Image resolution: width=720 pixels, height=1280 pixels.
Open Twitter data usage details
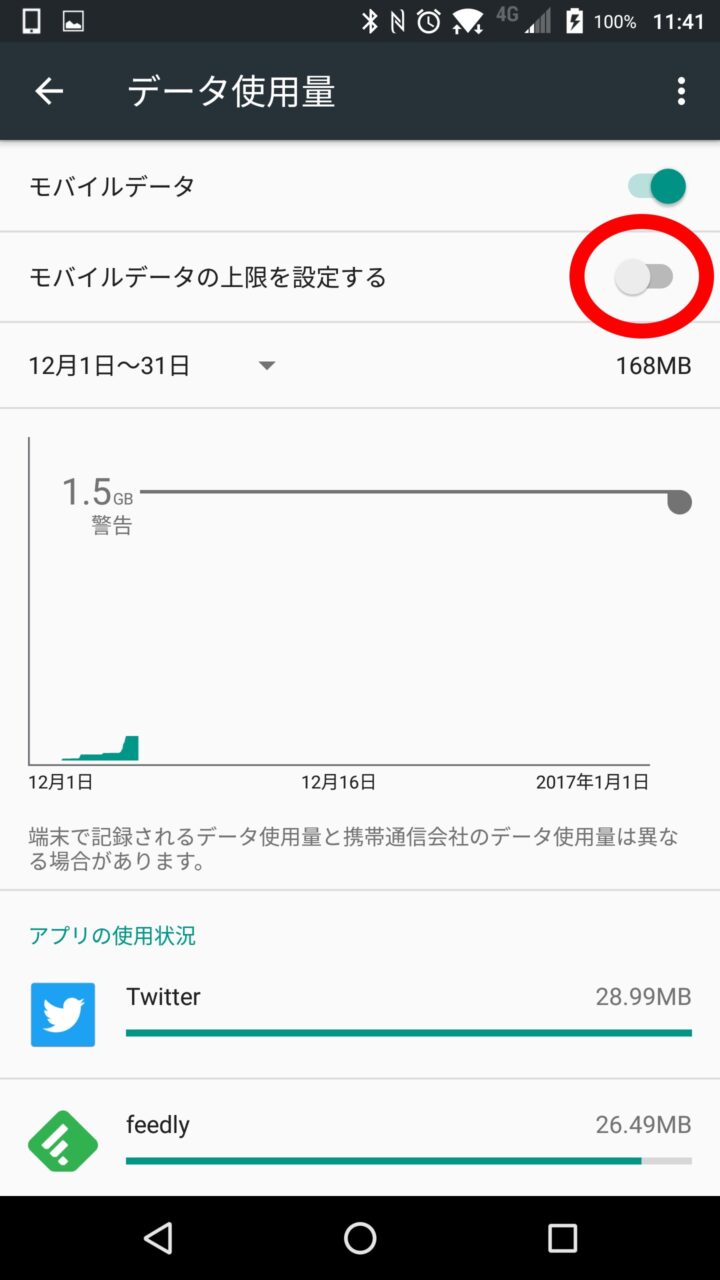point(360,1014)
